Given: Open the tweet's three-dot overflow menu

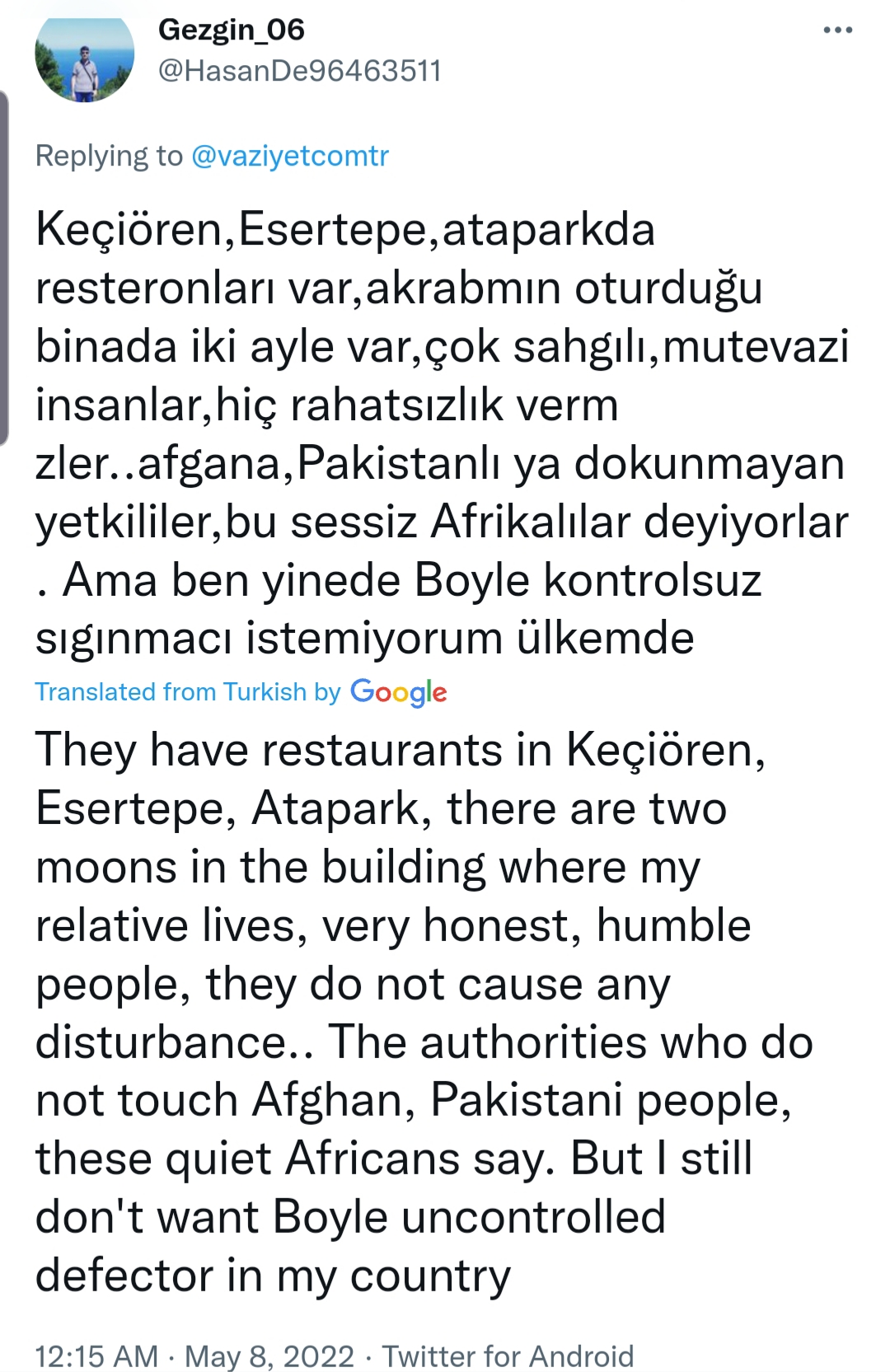Looking at the screenshot, I should coord(837,30).
